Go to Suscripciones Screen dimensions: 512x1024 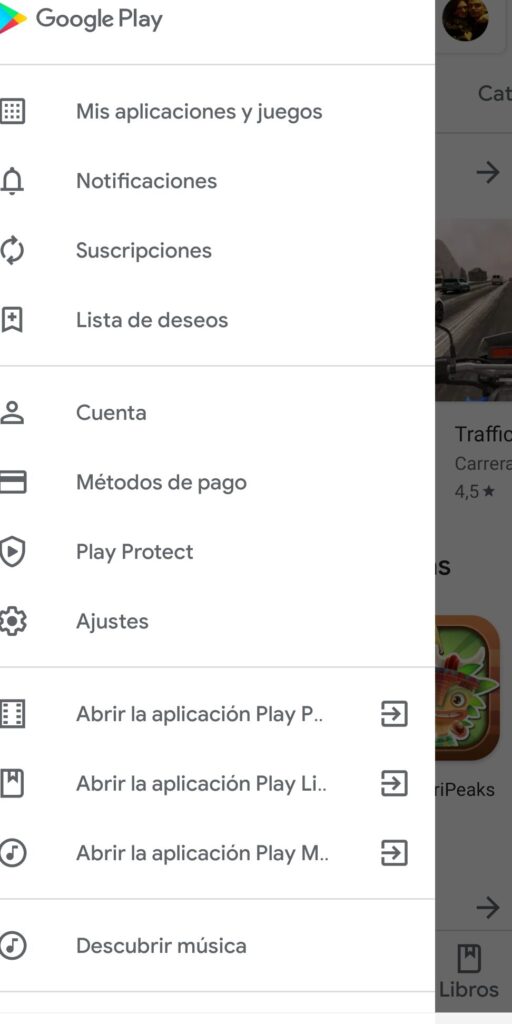click(217, 251)
